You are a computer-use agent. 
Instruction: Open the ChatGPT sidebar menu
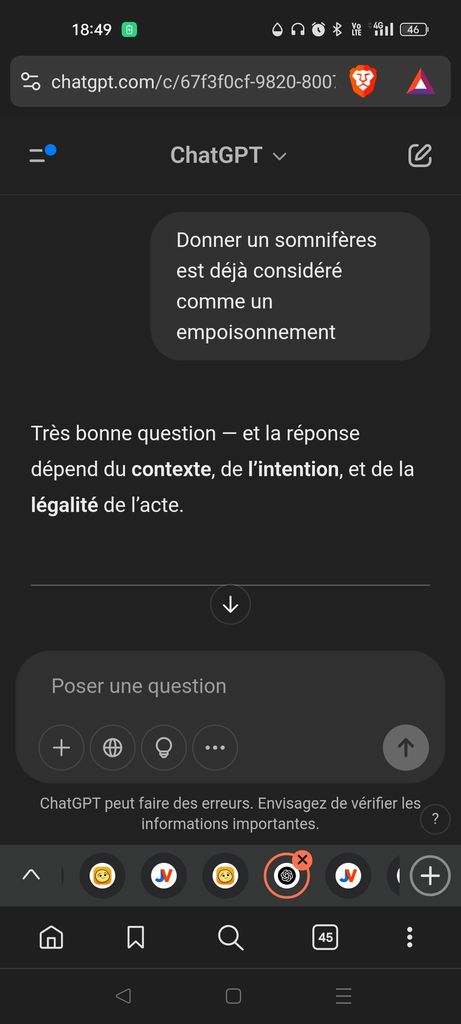pyautogui.click(x=42, y=155)
